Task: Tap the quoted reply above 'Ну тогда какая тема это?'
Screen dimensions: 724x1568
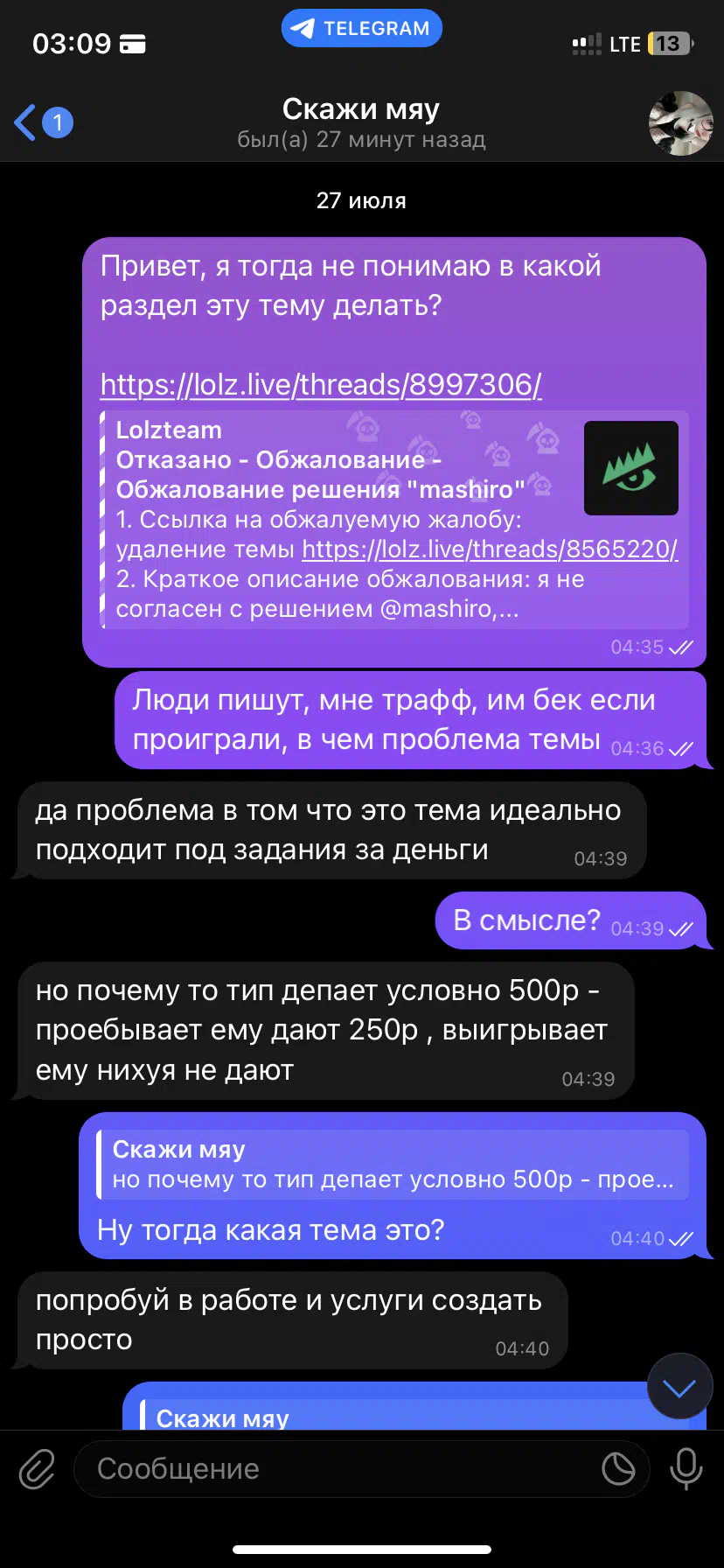Action: (x=393, y=1165)
